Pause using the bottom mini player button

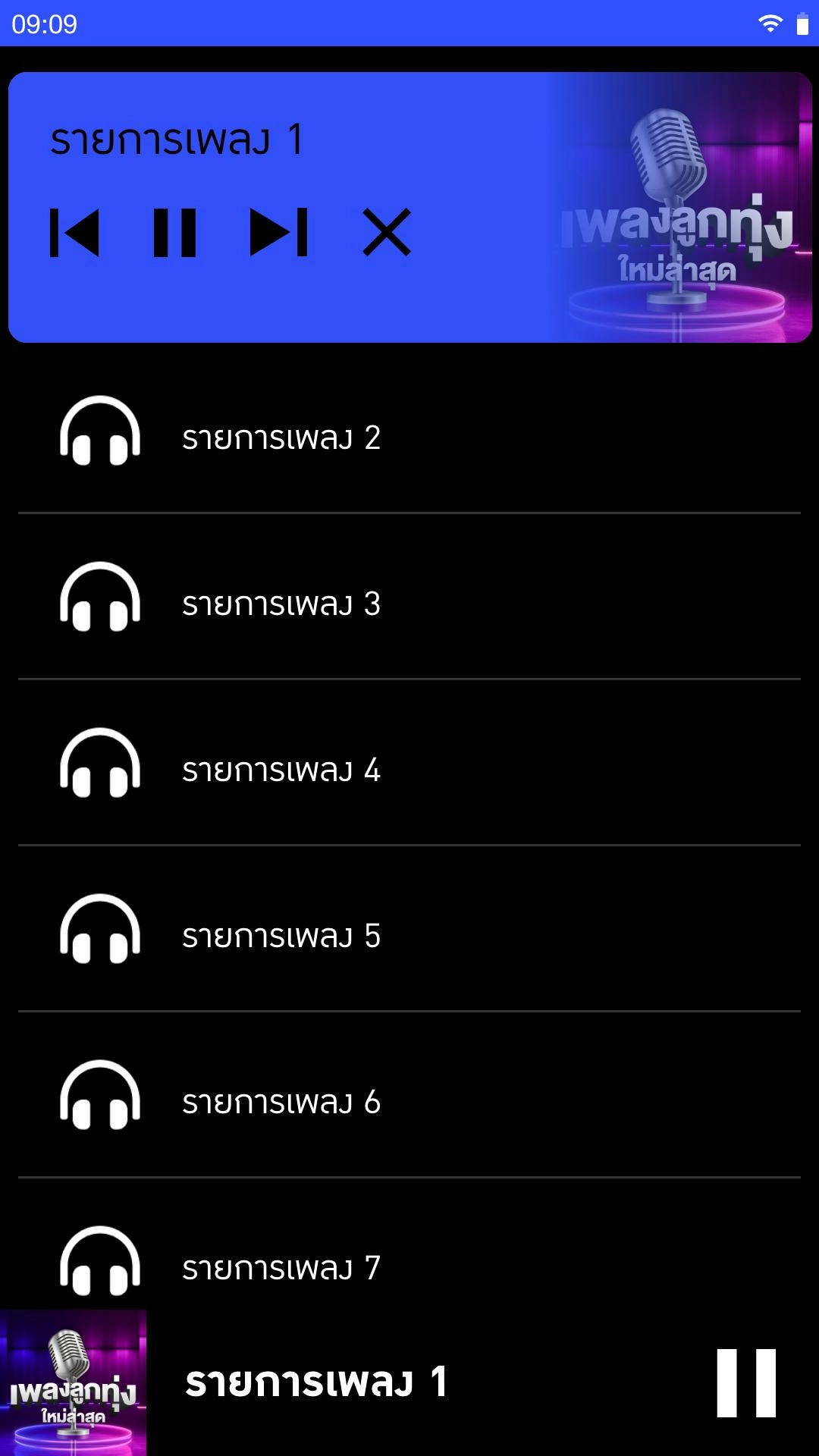746,1382
